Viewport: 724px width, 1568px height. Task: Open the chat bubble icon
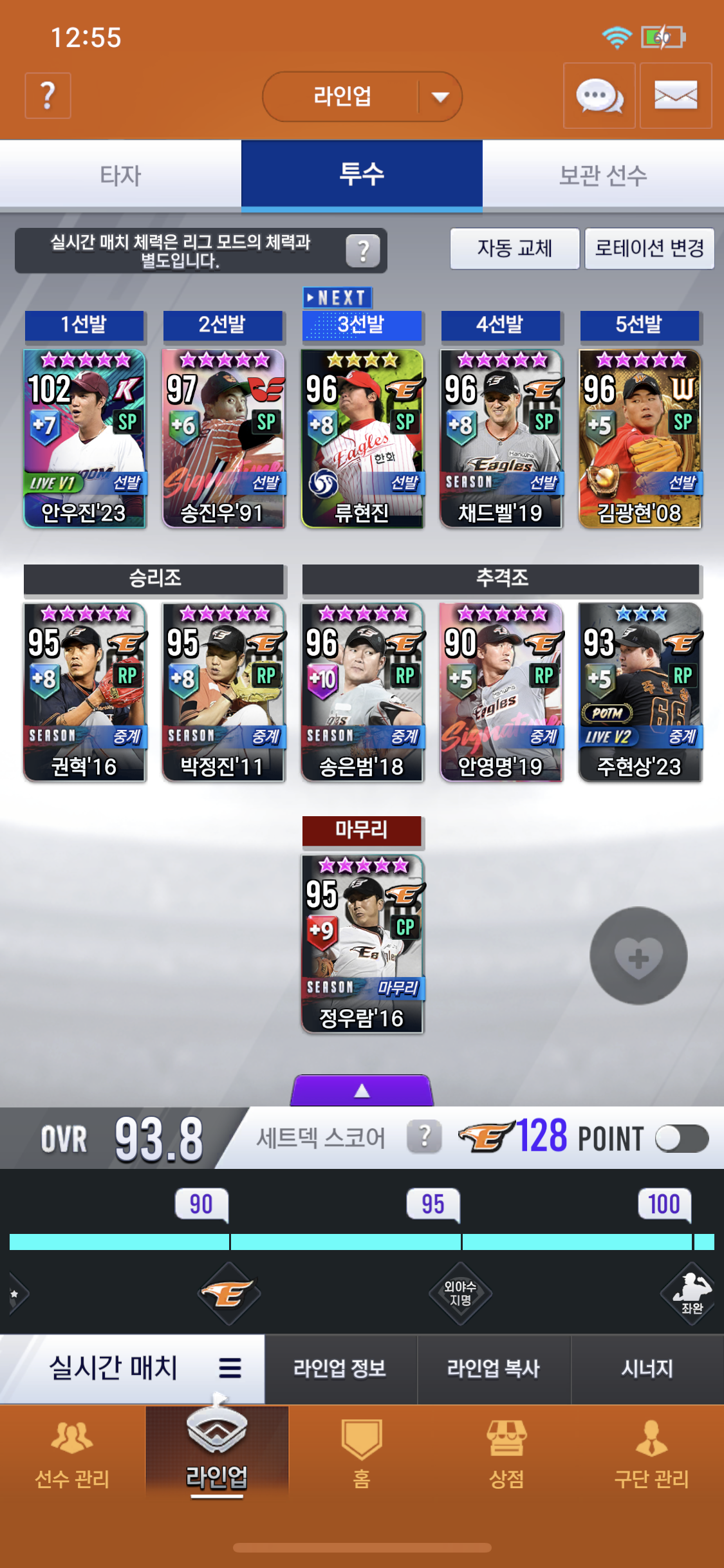pyautogui.click(x=599, y=96)
